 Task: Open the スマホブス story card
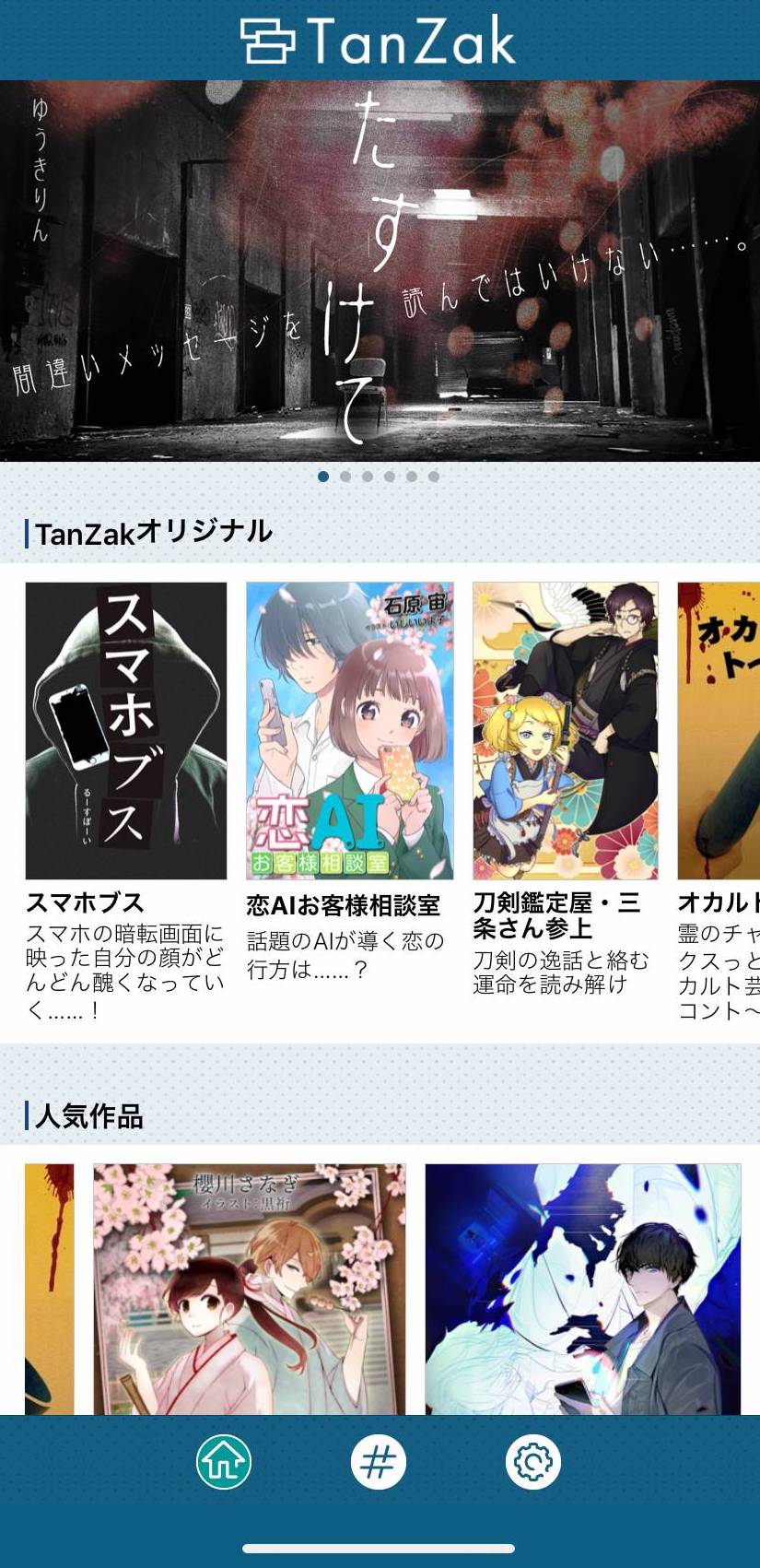[126, 730]
